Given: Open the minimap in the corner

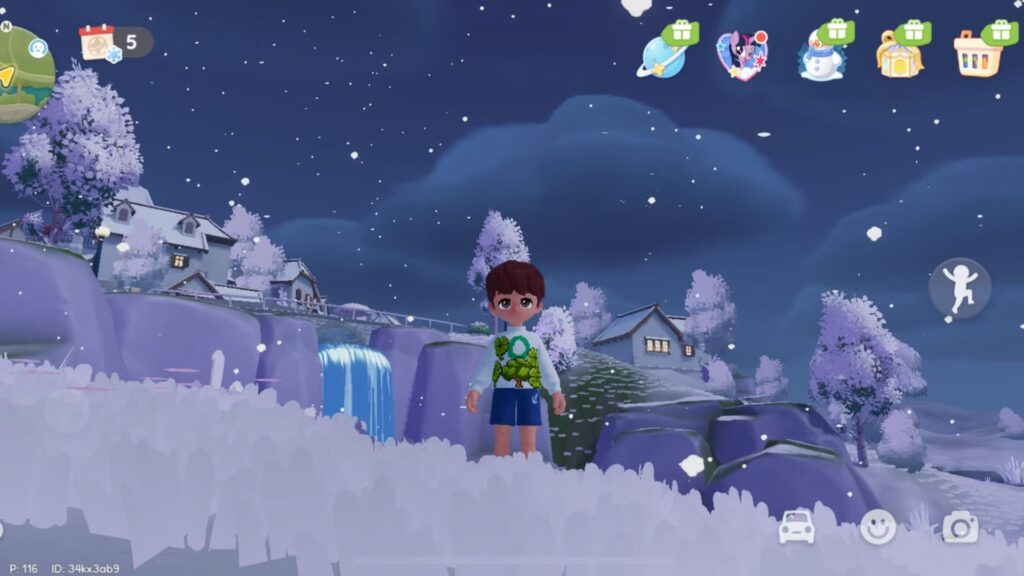Looking at the screenshot, I should tap(22, 74).
